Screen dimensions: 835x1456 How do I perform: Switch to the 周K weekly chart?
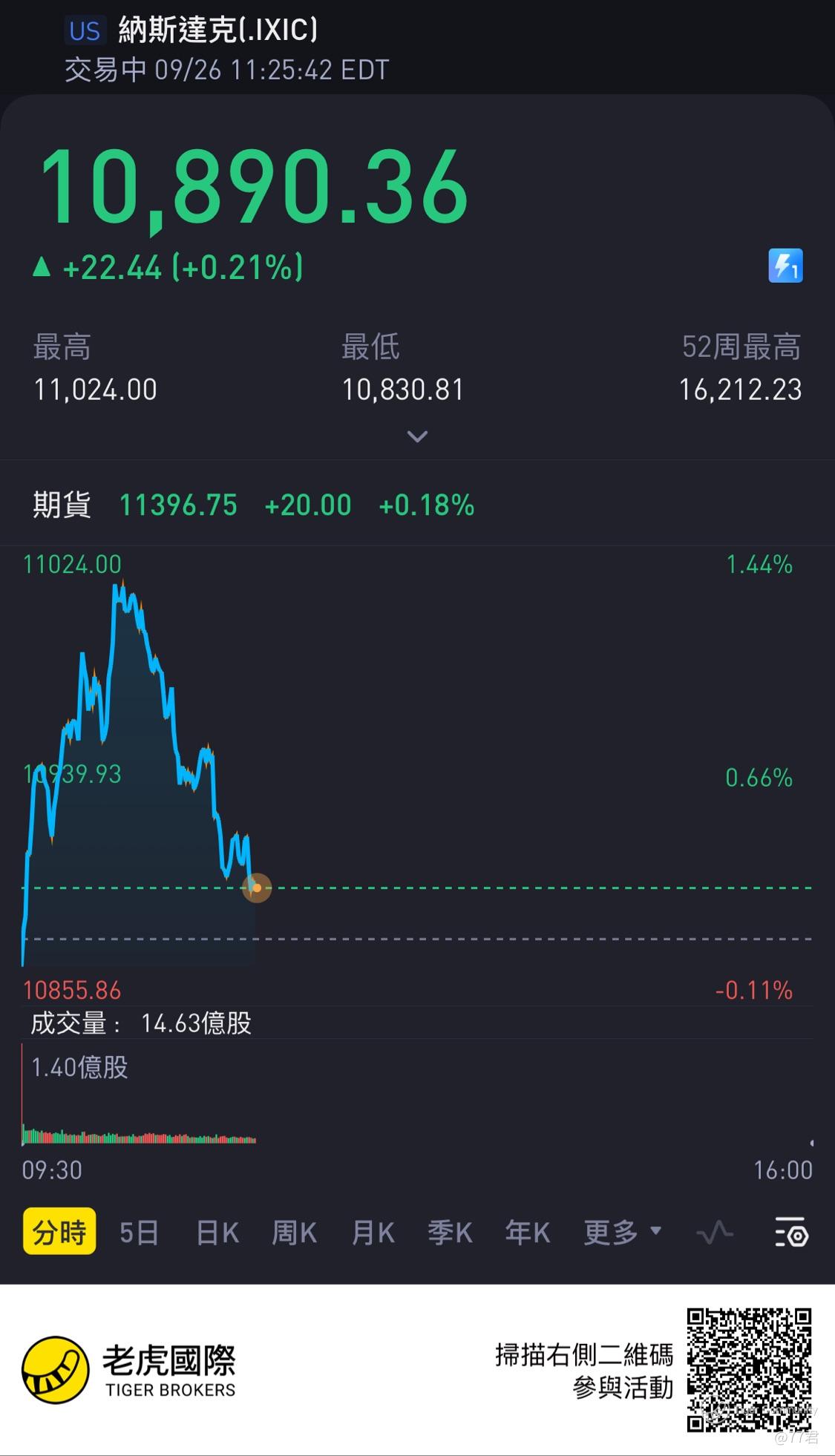tap(295, 1233)
